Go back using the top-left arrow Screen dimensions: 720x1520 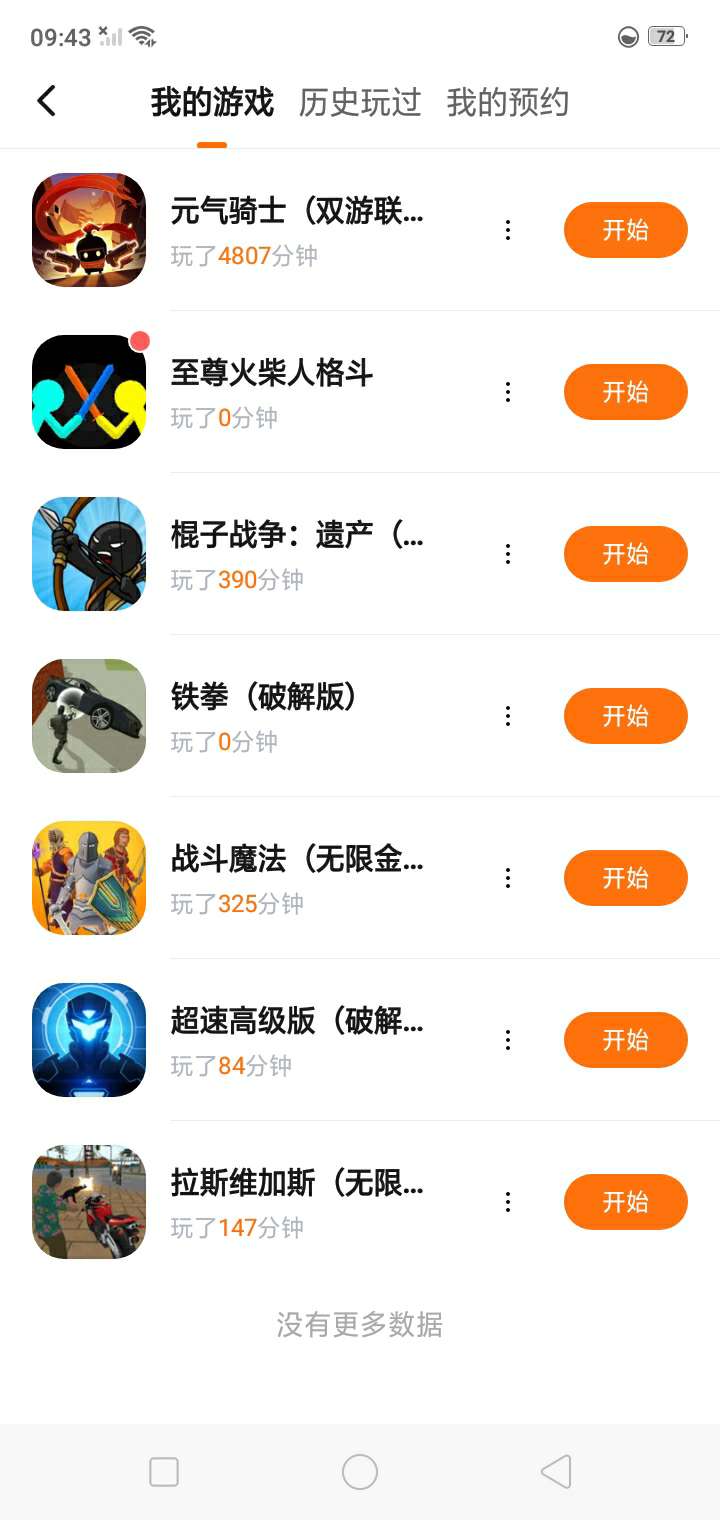tap(46, 101)
